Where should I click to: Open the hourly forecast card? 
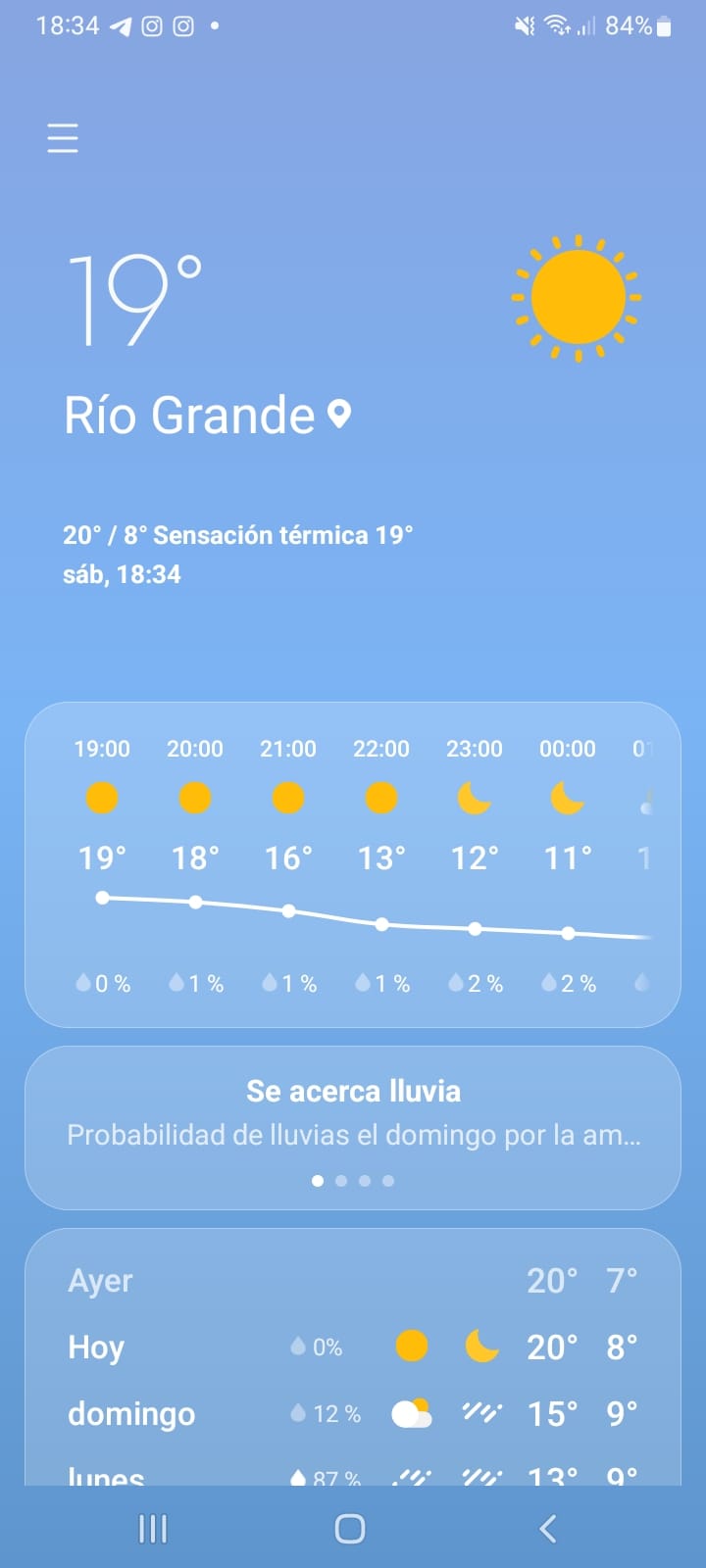tap(353, 864)
